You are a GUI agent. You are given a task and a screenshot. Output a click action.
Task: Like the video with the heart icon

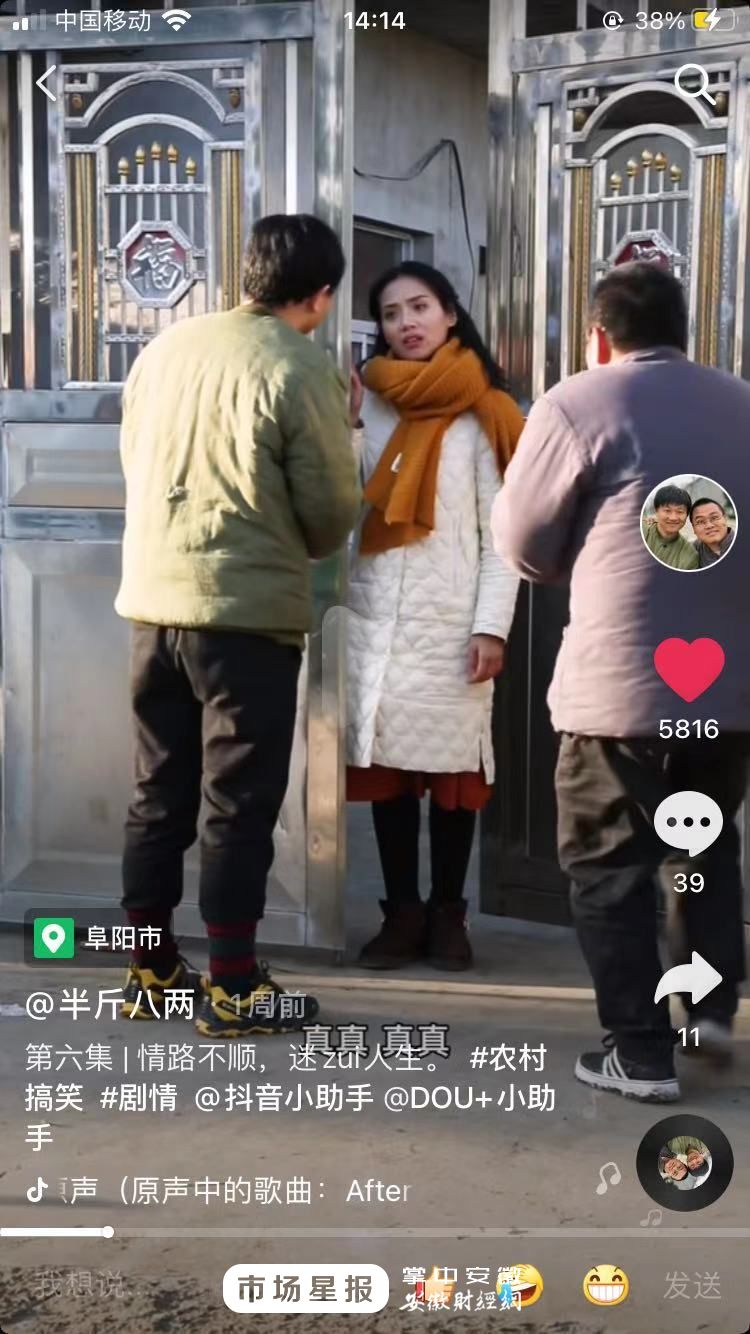[x=688, y=670]
